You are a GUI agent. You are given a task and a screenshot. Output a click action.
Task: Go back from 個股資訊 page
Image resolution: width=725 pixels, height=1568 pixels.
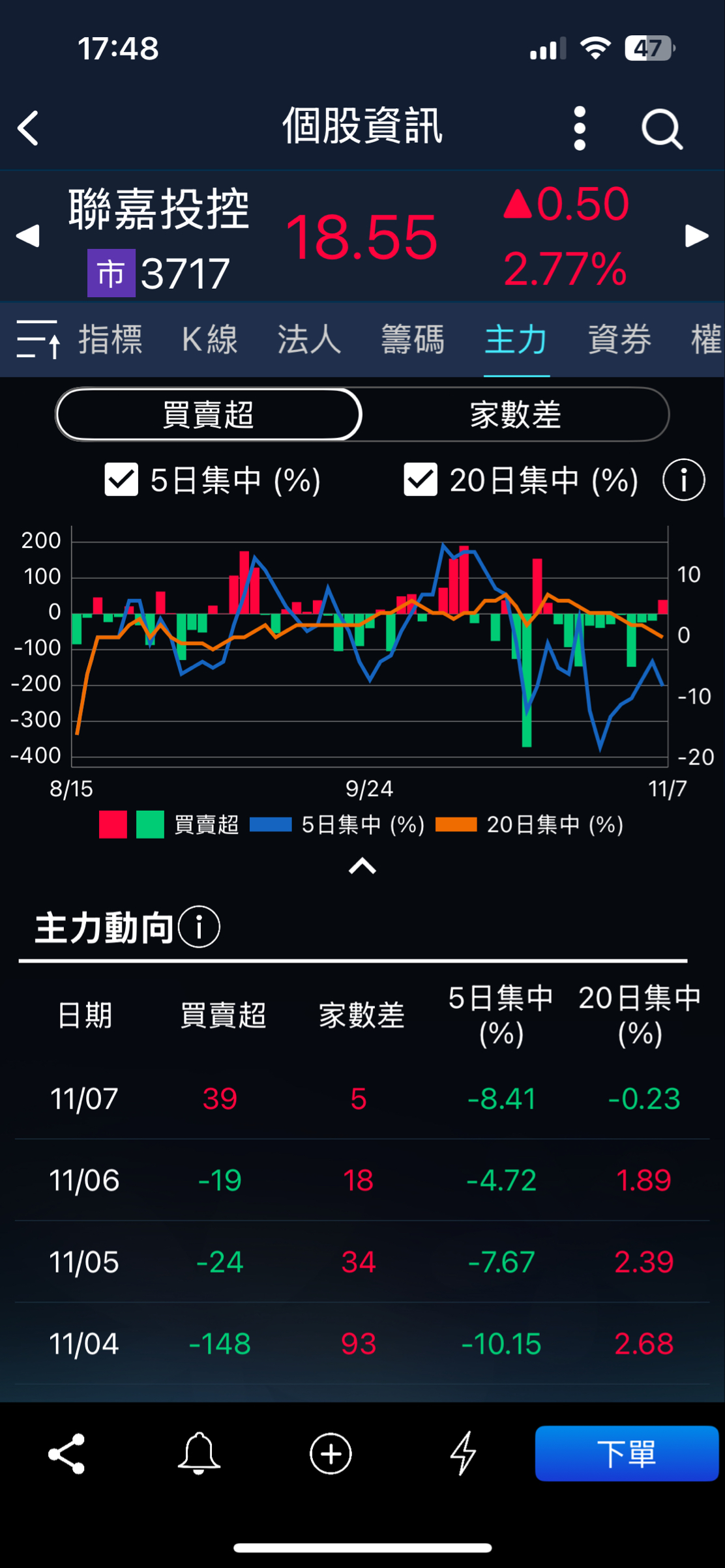[x=29, y=128]
